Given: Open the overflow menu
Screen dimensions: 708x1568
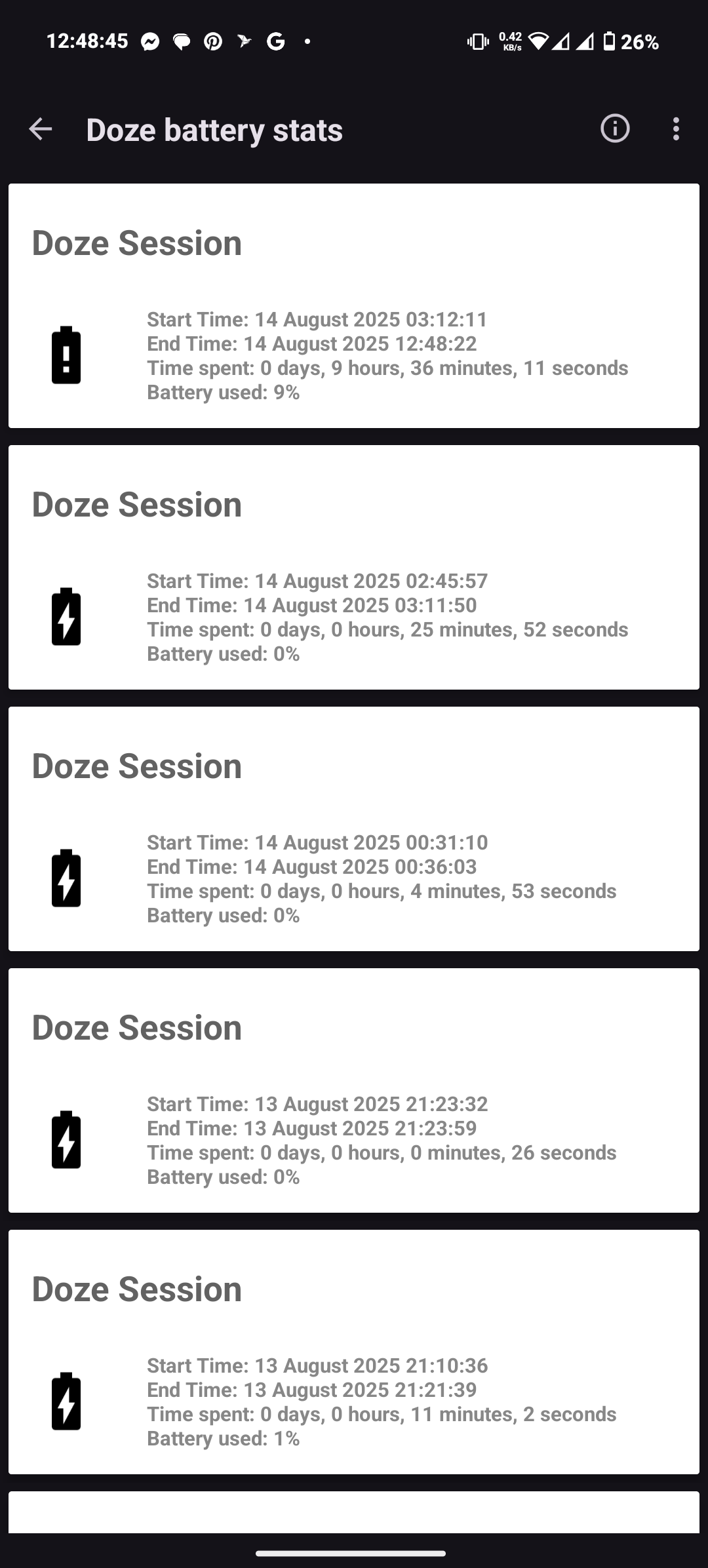Looking at the screenshot, I should coord(676,129).
